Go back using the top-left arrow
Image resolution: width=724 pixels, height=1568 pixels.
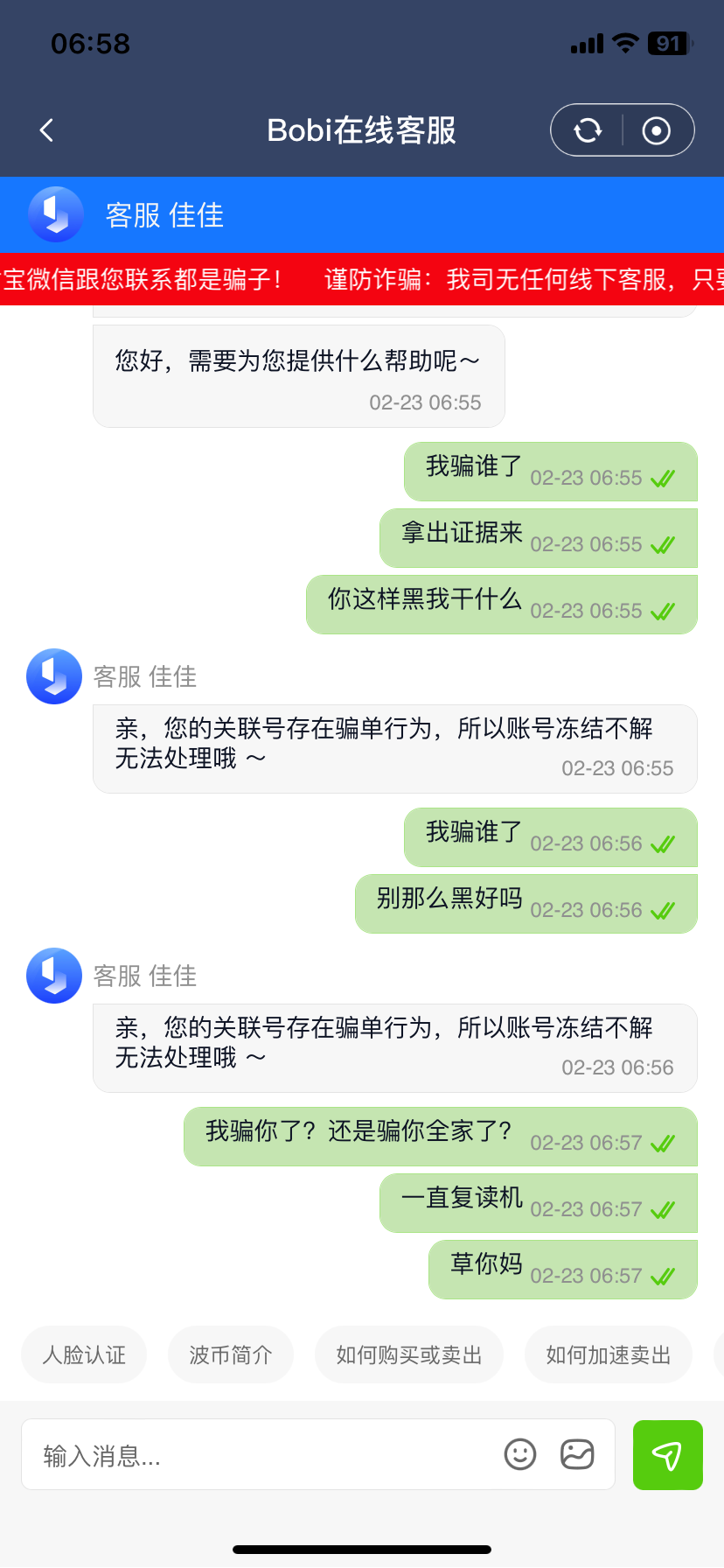pos(47,130)
